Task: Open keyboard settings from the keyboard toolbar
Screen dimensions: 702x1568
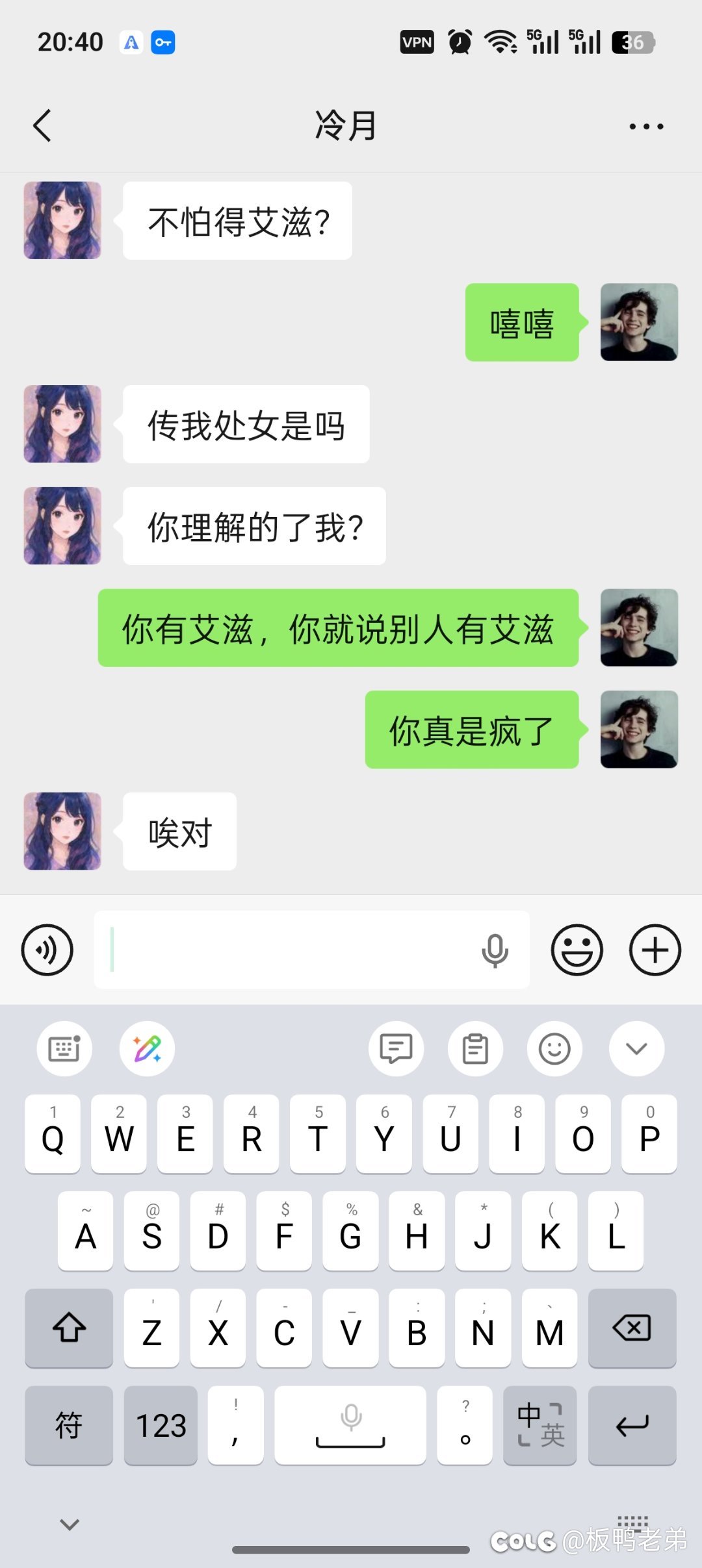Action: click(64, 1048)
